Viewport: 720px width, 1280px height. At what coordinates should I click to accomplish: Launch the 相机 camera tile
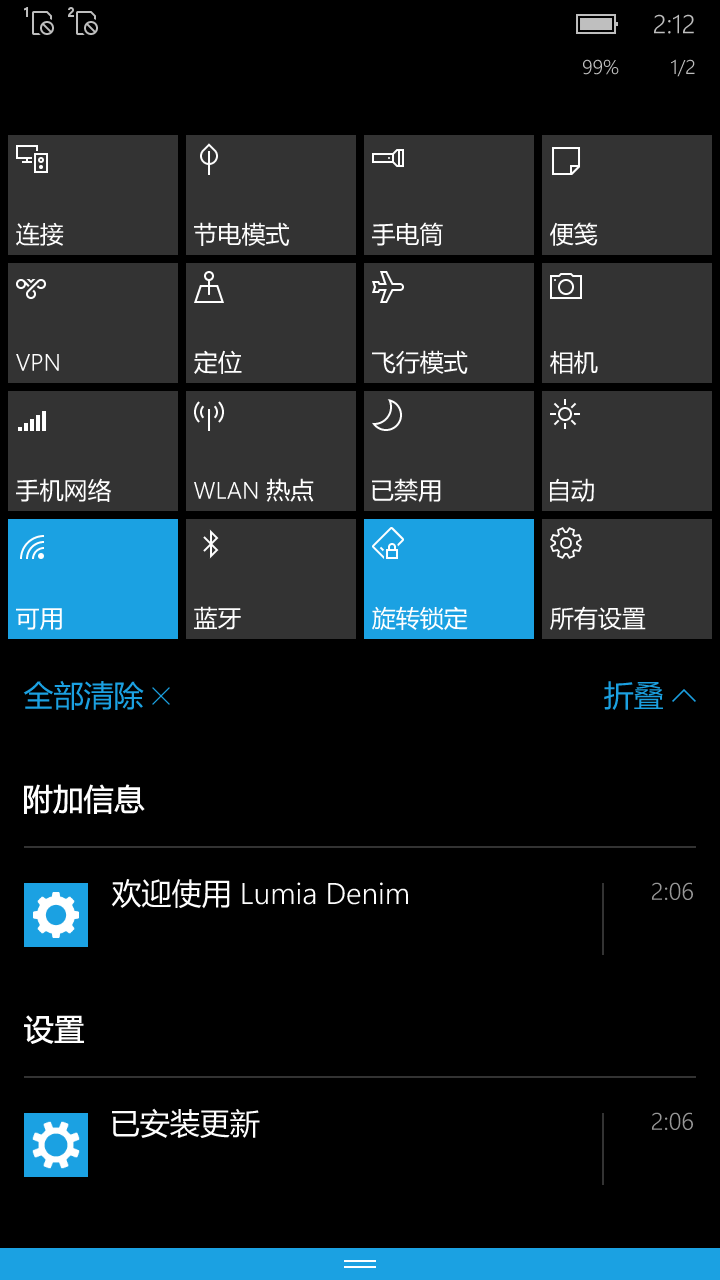627,323
